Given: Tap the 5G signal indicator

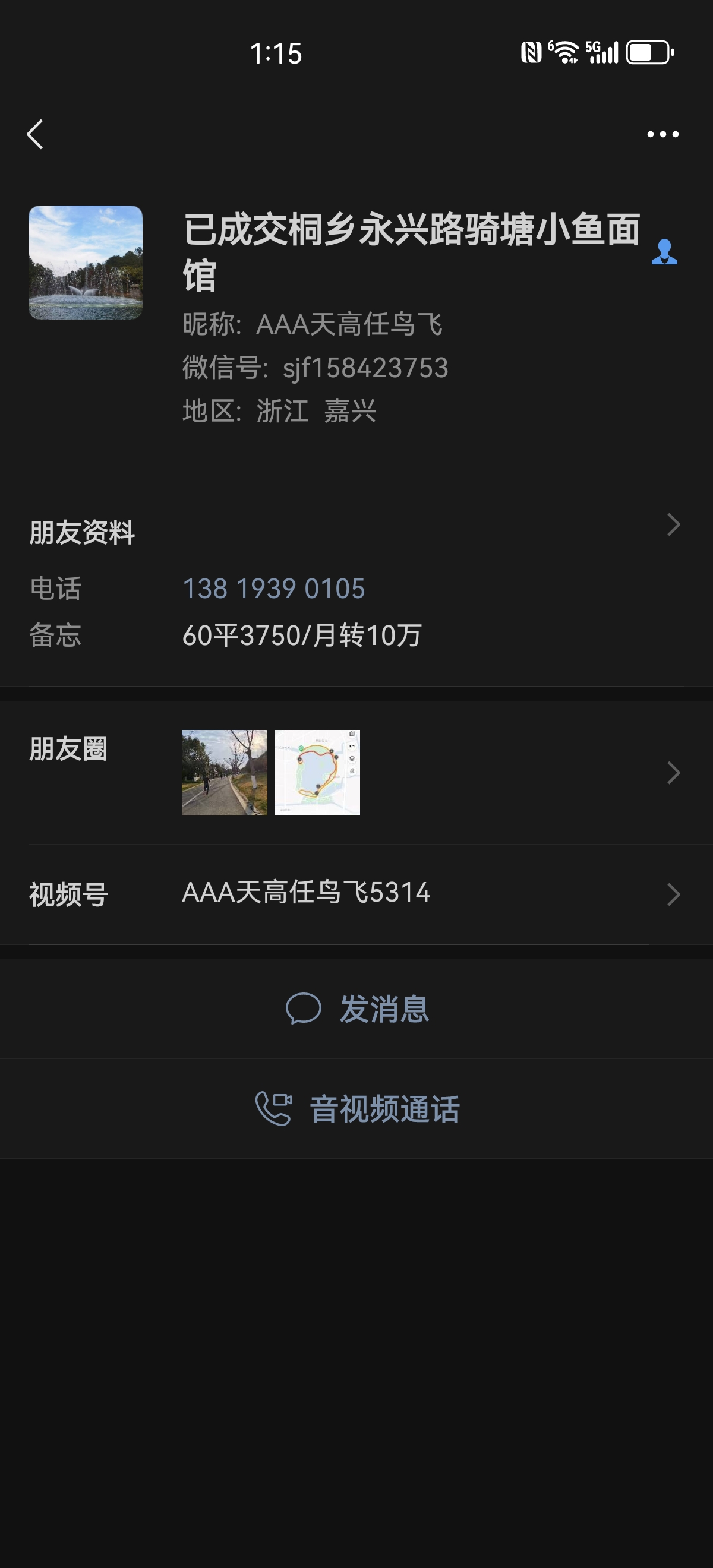Looking at the screenshot, I should point(603,53).
